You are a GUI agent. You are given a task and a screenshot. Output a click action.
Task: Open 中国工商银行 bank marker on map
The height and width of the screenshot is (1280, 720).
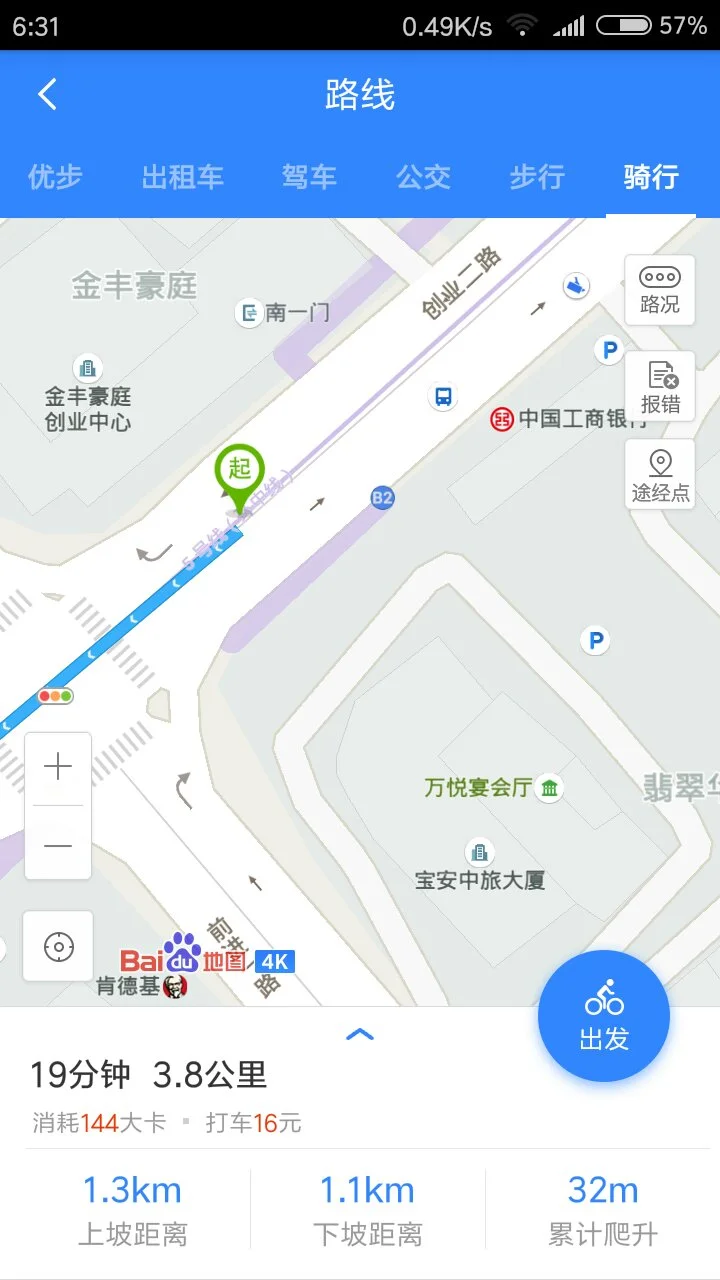501,419
